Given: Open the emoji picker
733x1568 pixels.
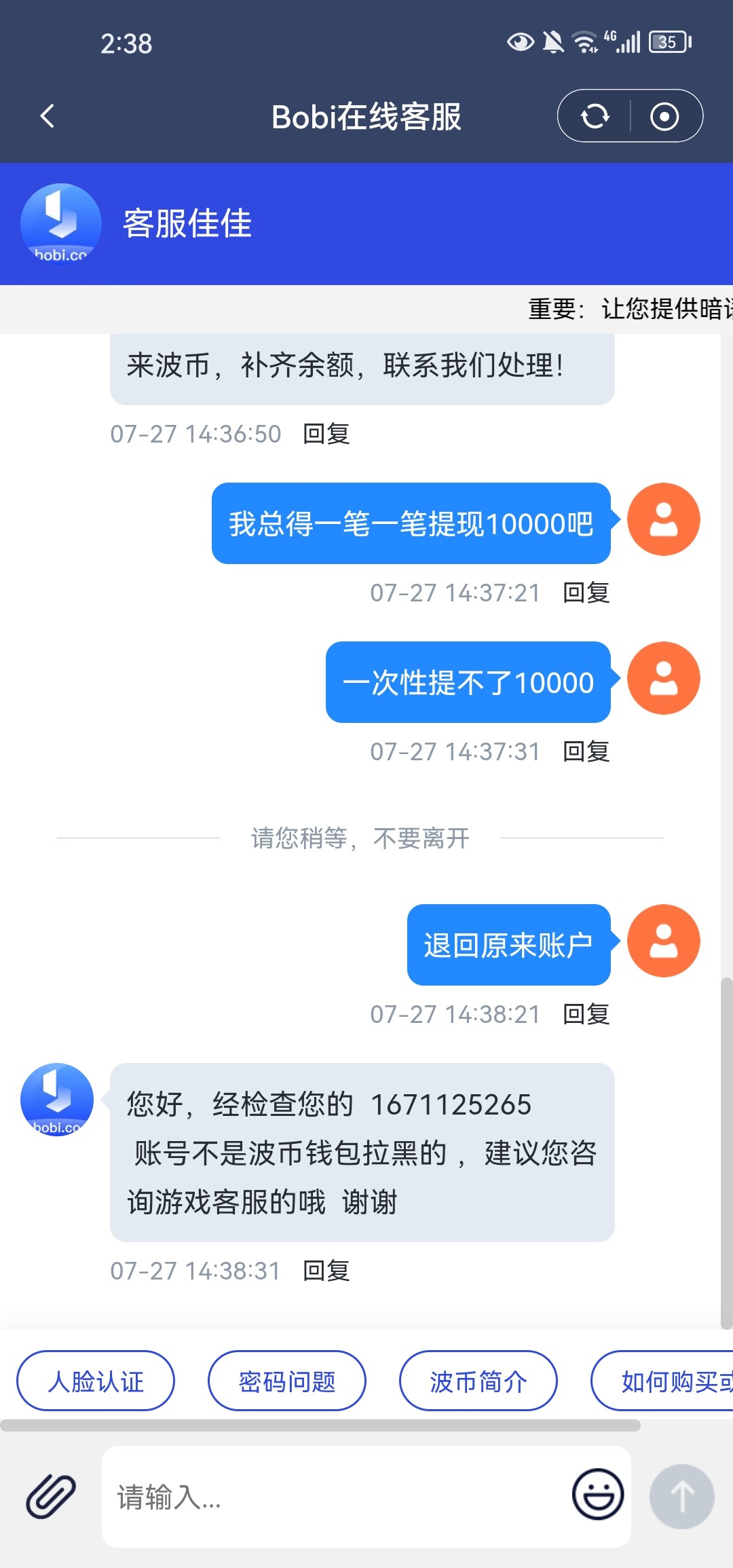Looking at the screenshot, I should 598,1495.
